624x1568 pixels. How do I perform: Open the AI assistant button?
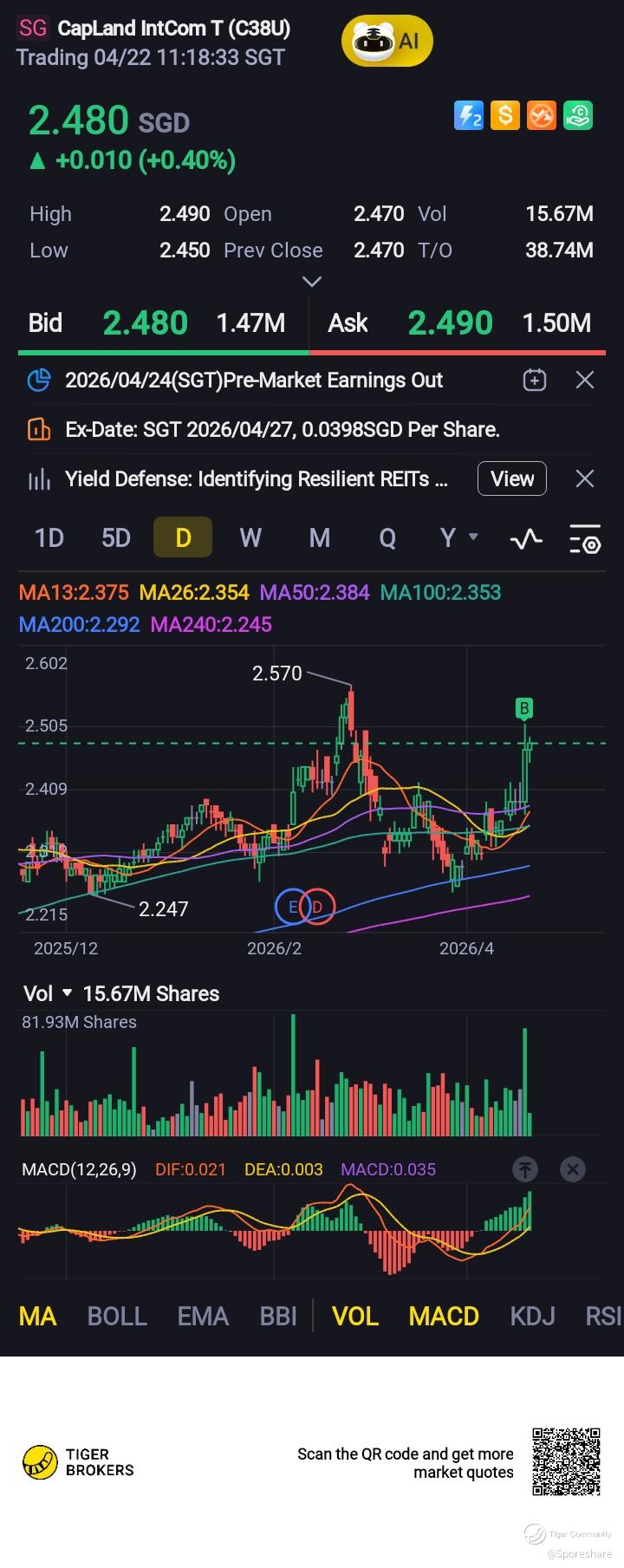point(387,41)
